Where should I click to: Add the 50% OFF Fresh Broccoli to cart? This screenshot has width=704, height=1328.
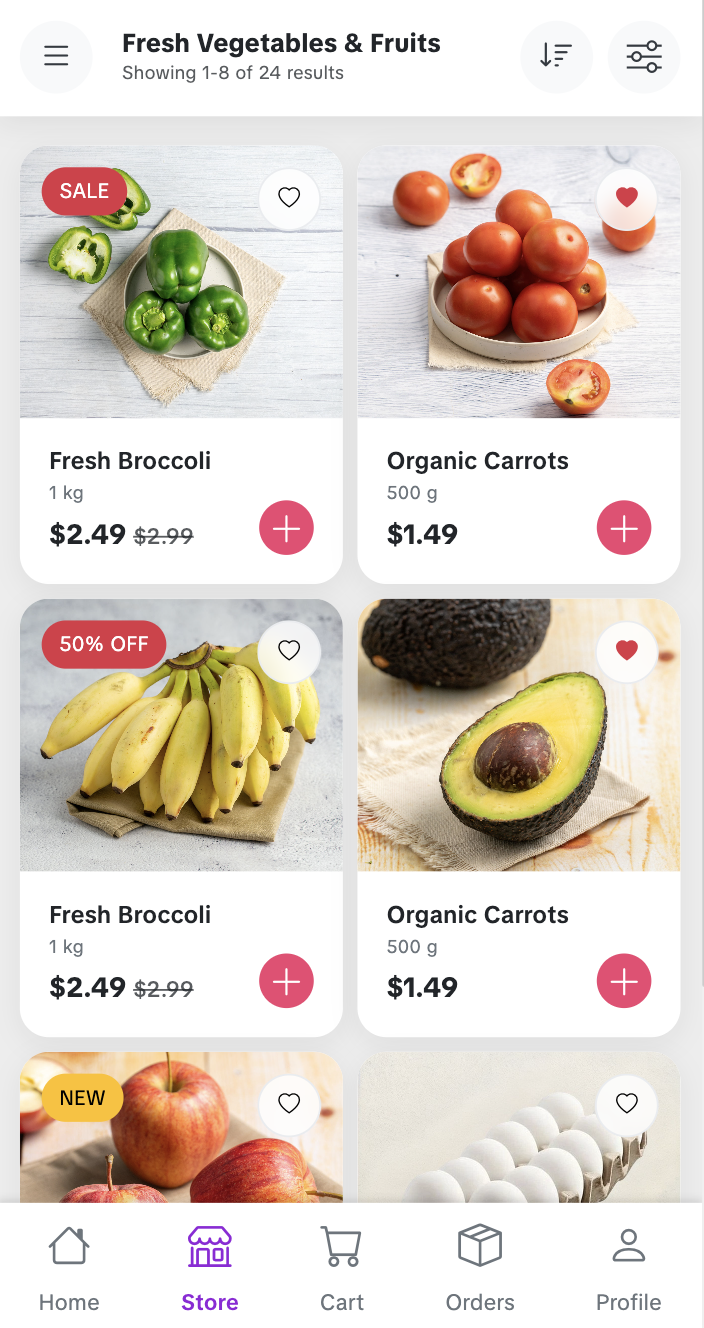click(287, 981)
